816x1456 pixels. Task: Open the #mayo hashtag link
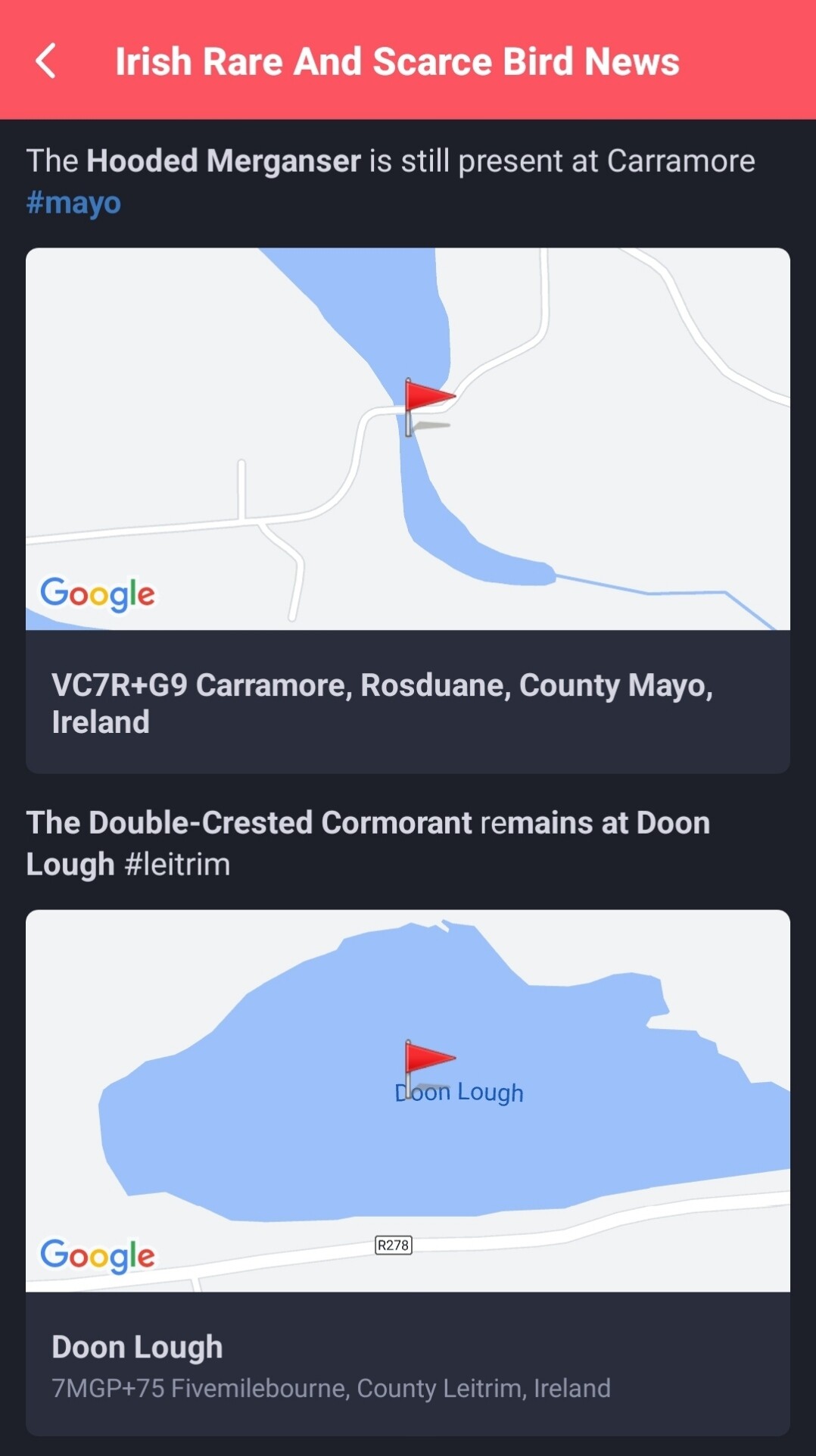pyautogui.click(x=73, y=203)
